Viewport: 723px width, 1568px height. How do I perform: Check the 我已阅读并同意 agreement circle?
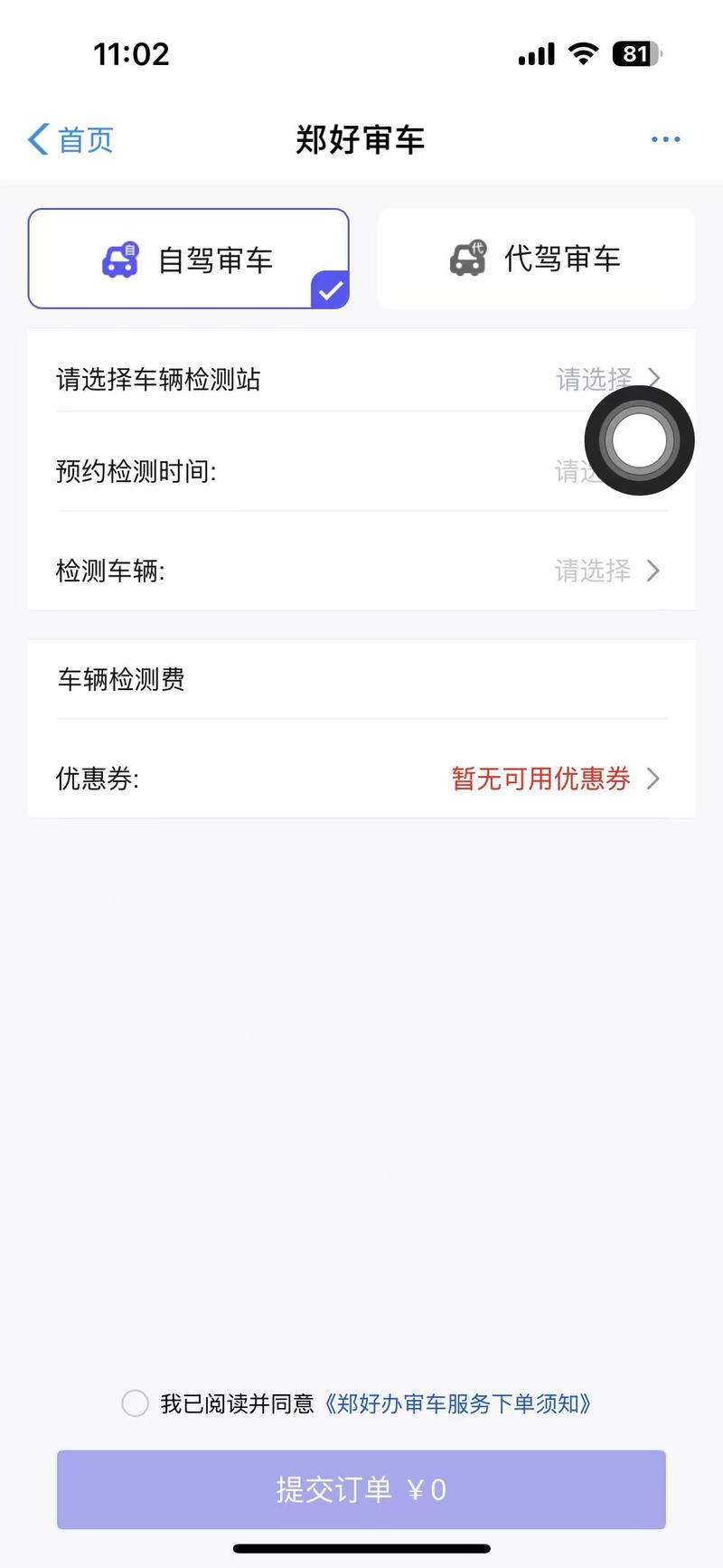click(136, 1403)
